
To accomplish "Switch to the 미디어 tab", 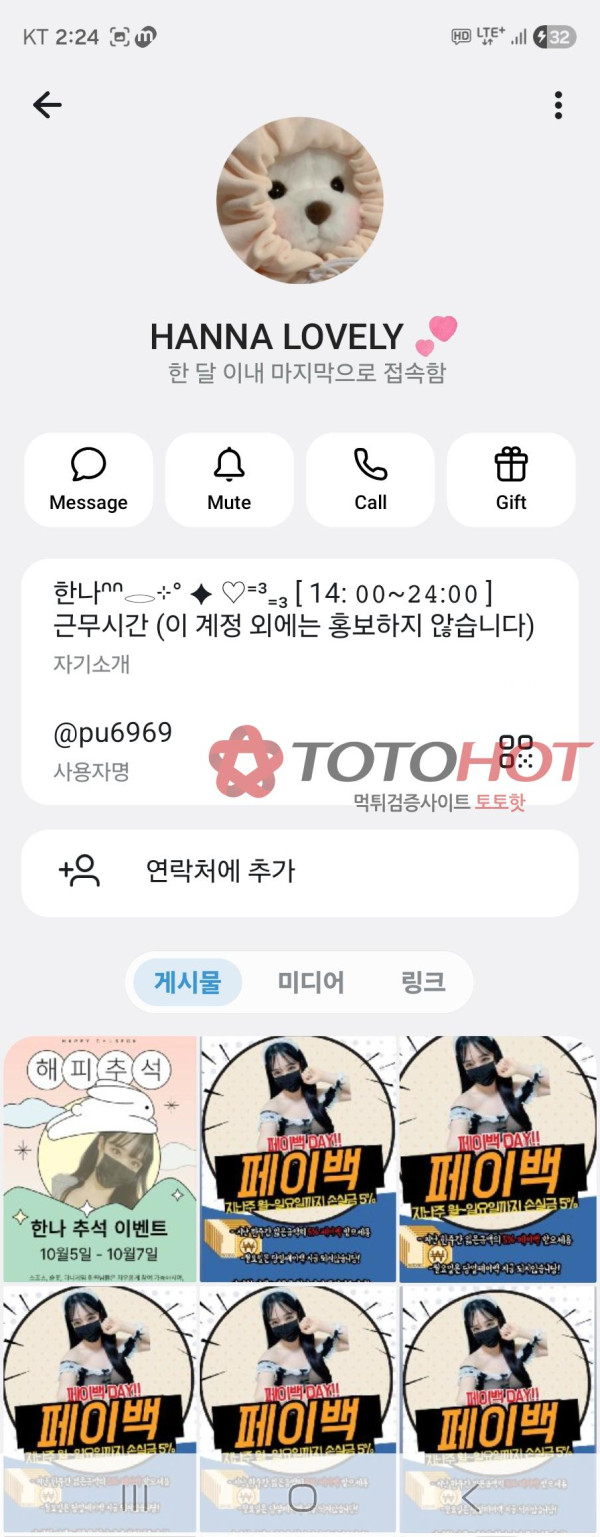I will (311, 982).
